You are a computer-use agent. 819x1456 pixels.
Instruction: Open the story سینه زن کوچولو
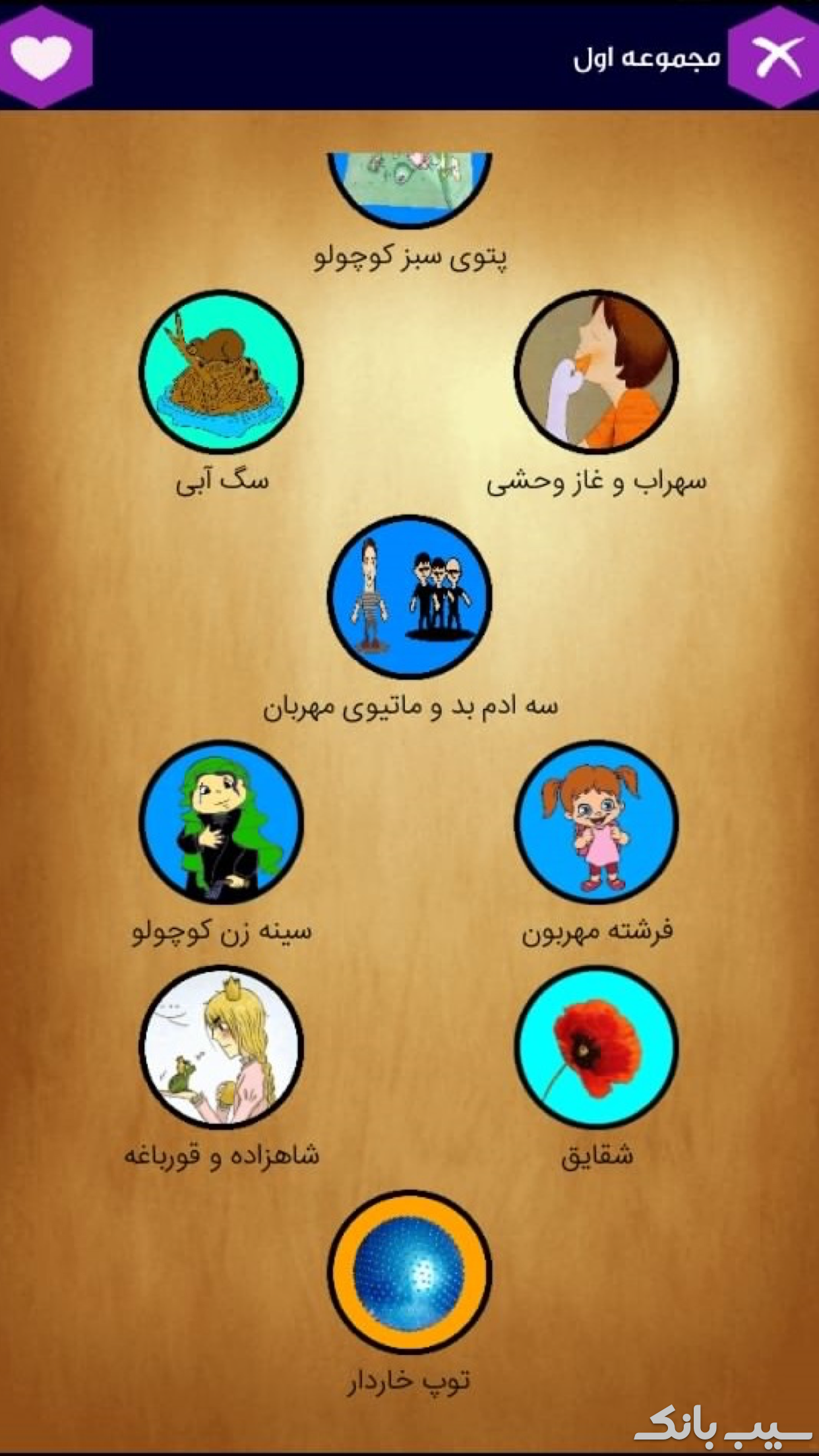coord(222,822)
